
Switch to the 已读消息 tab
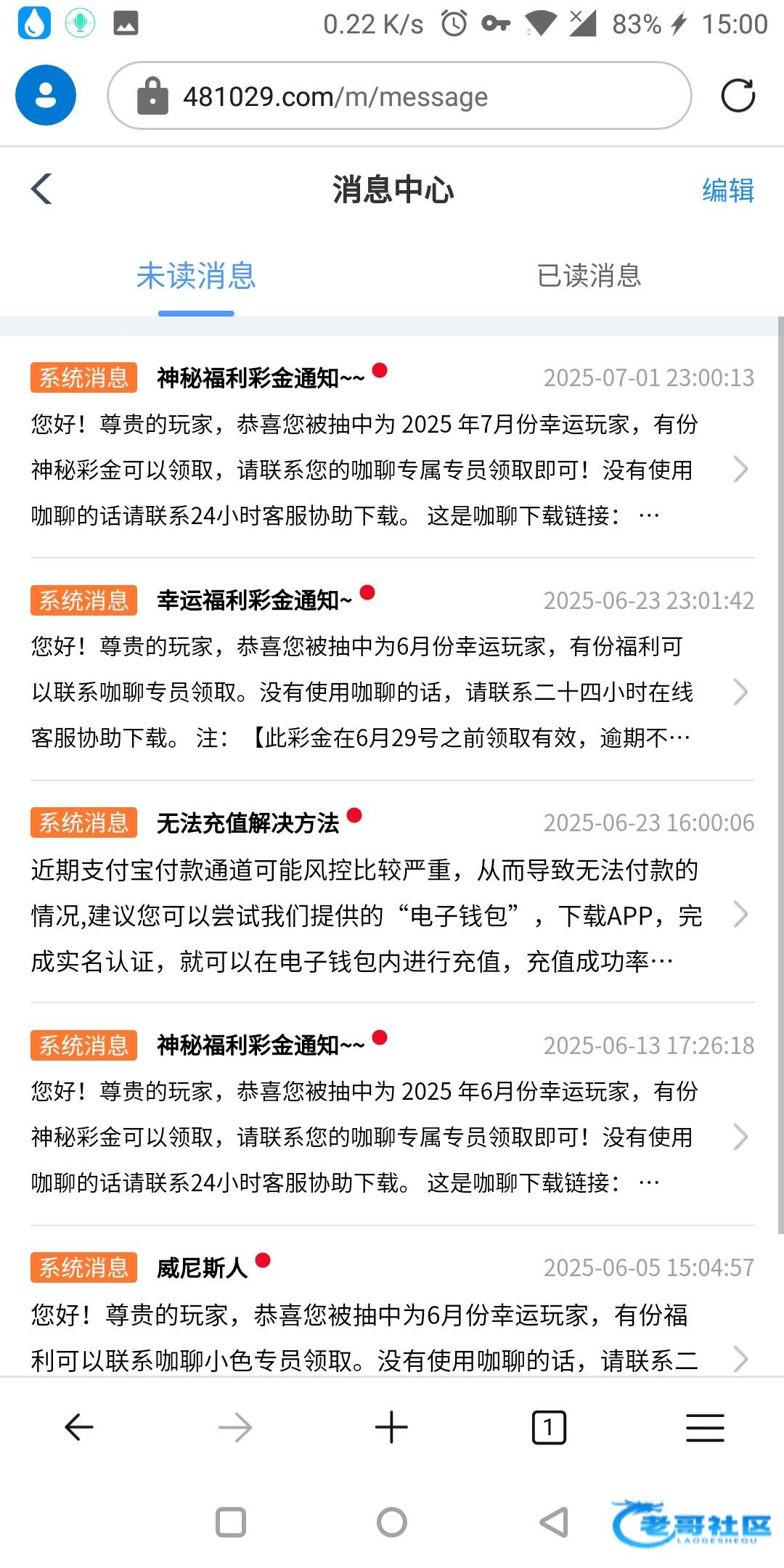(x=589, y=276)
